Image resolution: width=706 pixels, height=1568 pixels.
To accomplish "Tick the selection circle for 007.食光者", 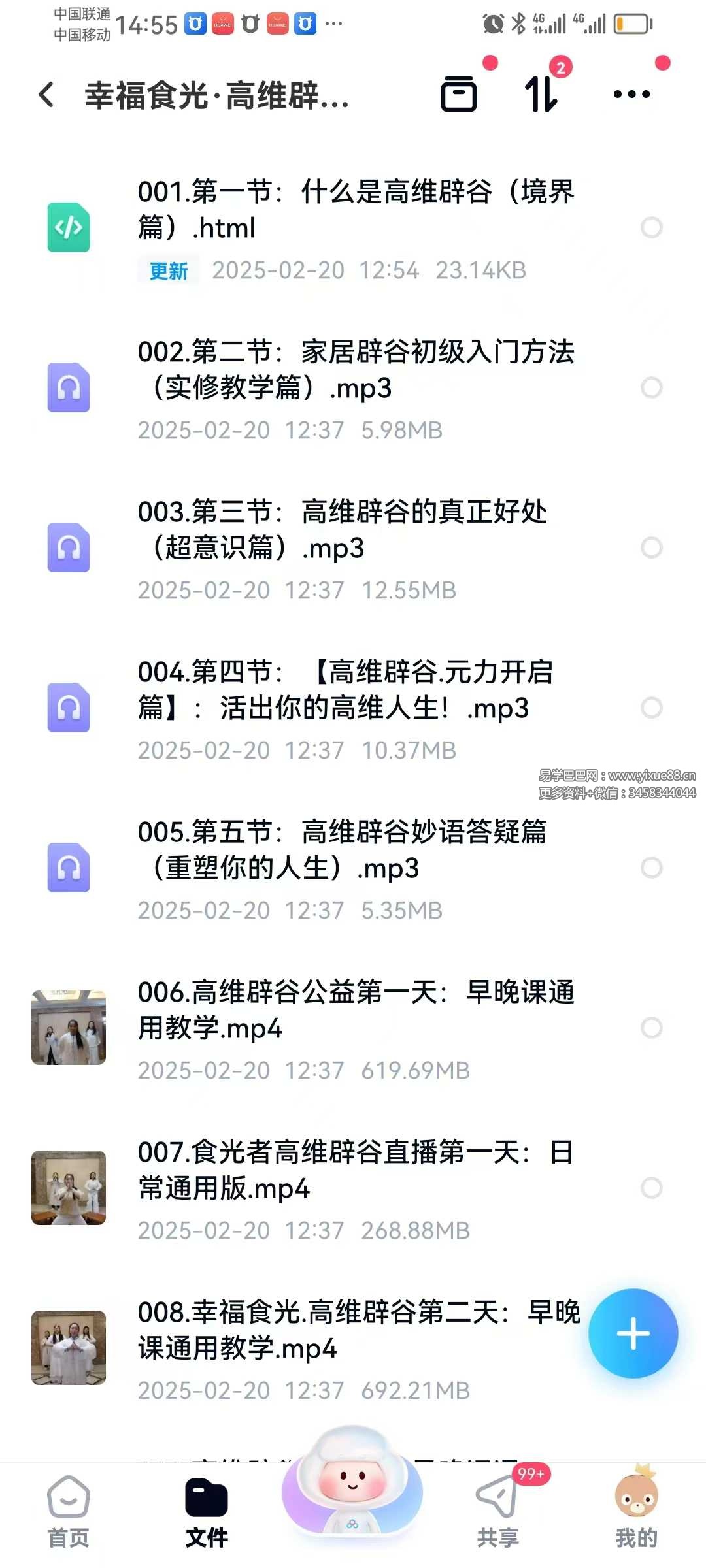I will pyautogui.click(x=651, y=1188).
